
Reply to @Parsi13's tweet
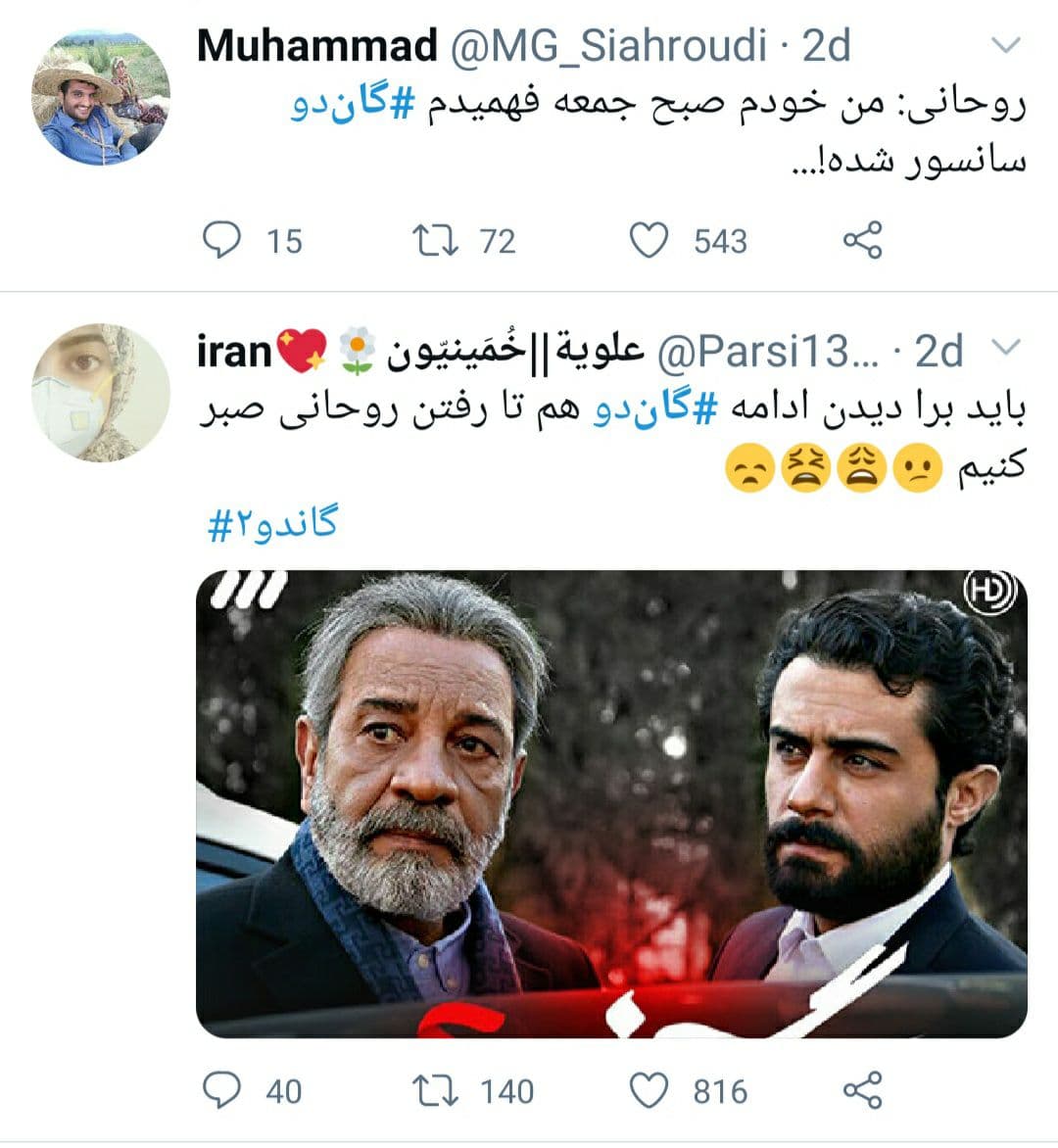pyautogui.click(x=221, y=1090)
